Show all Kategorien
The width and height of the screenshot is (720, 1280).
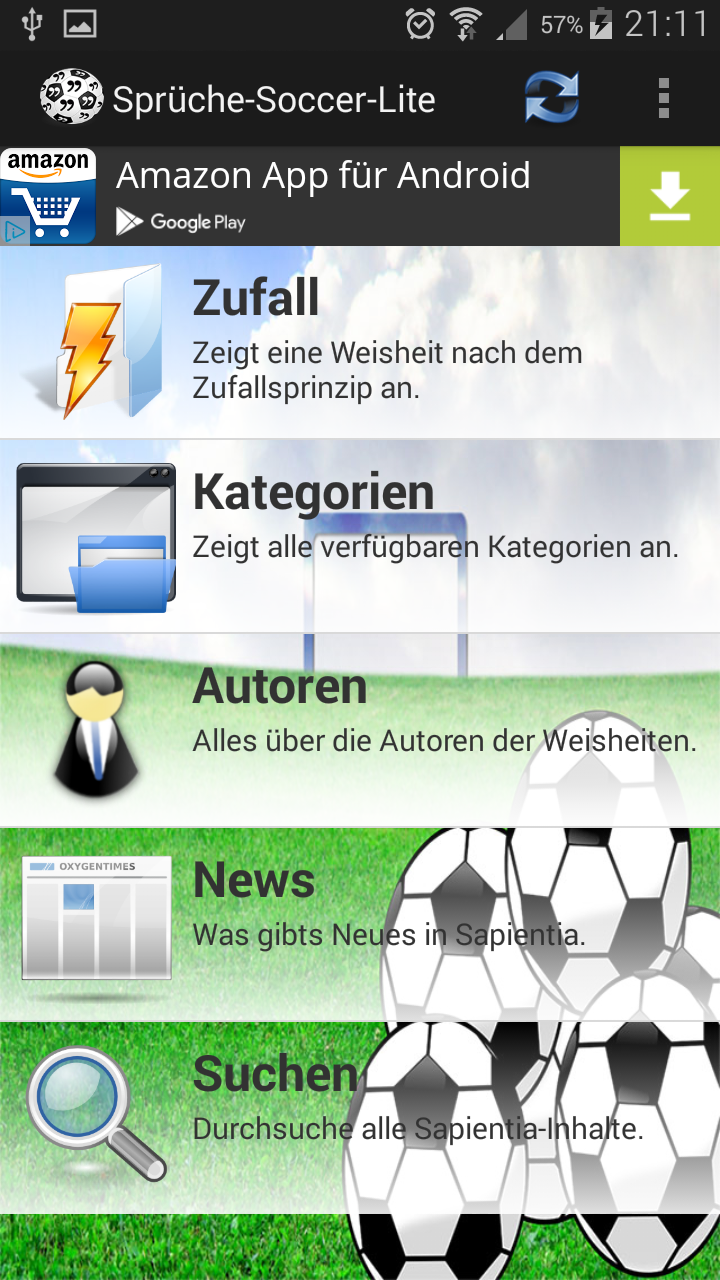[x=360, y=536]
